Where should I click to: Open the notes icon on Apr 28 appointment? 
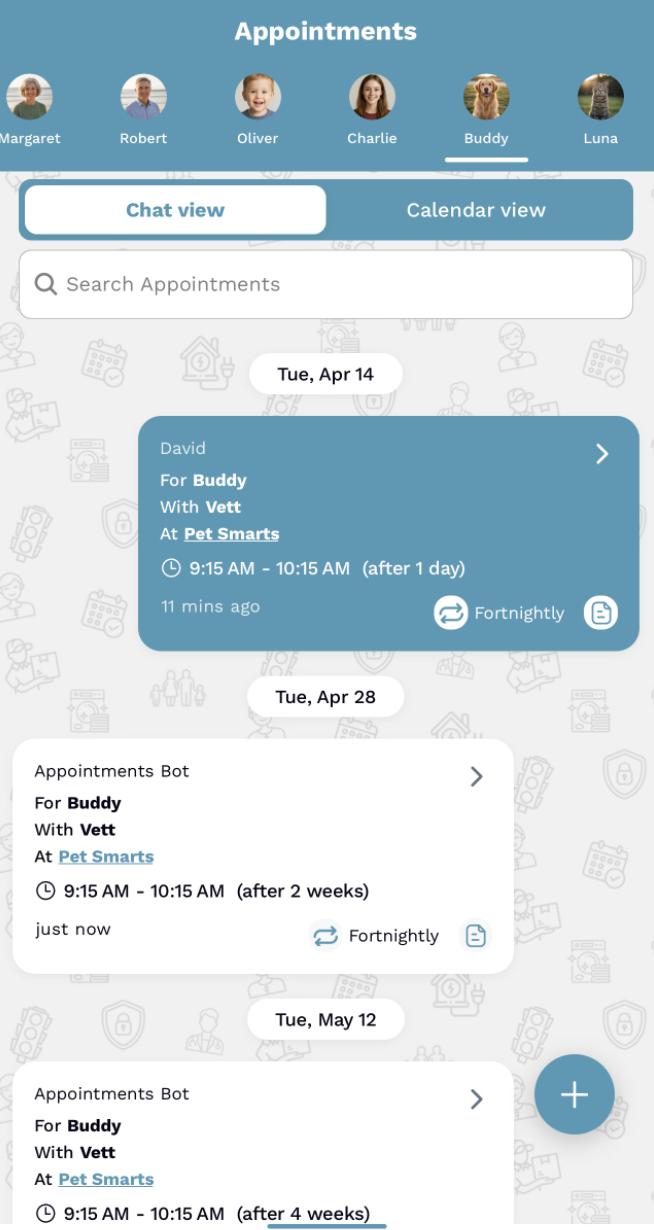(x=475, y=936)
